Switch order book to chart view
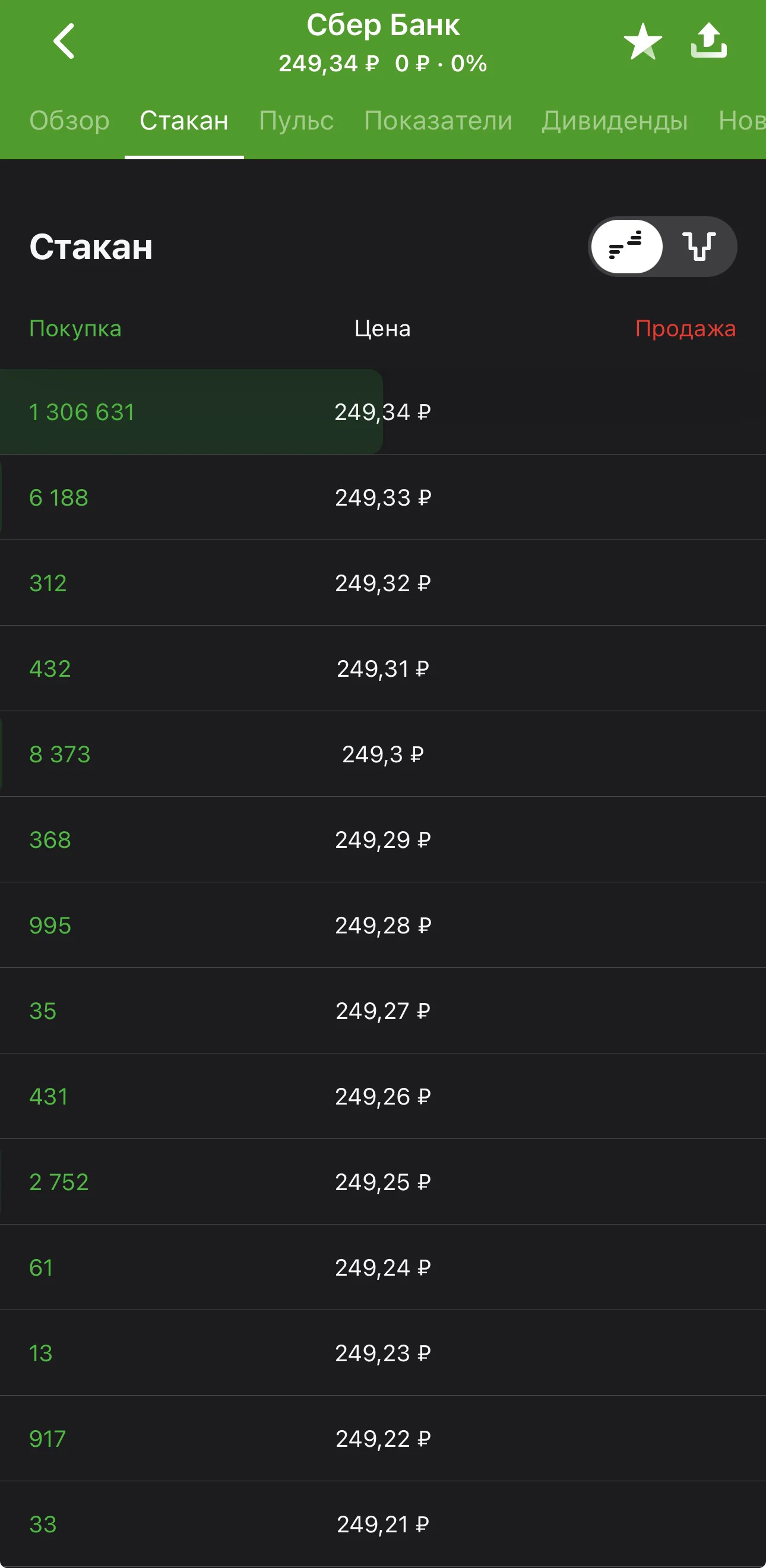This screenshot has height=1568, width=766. point(698,247)
